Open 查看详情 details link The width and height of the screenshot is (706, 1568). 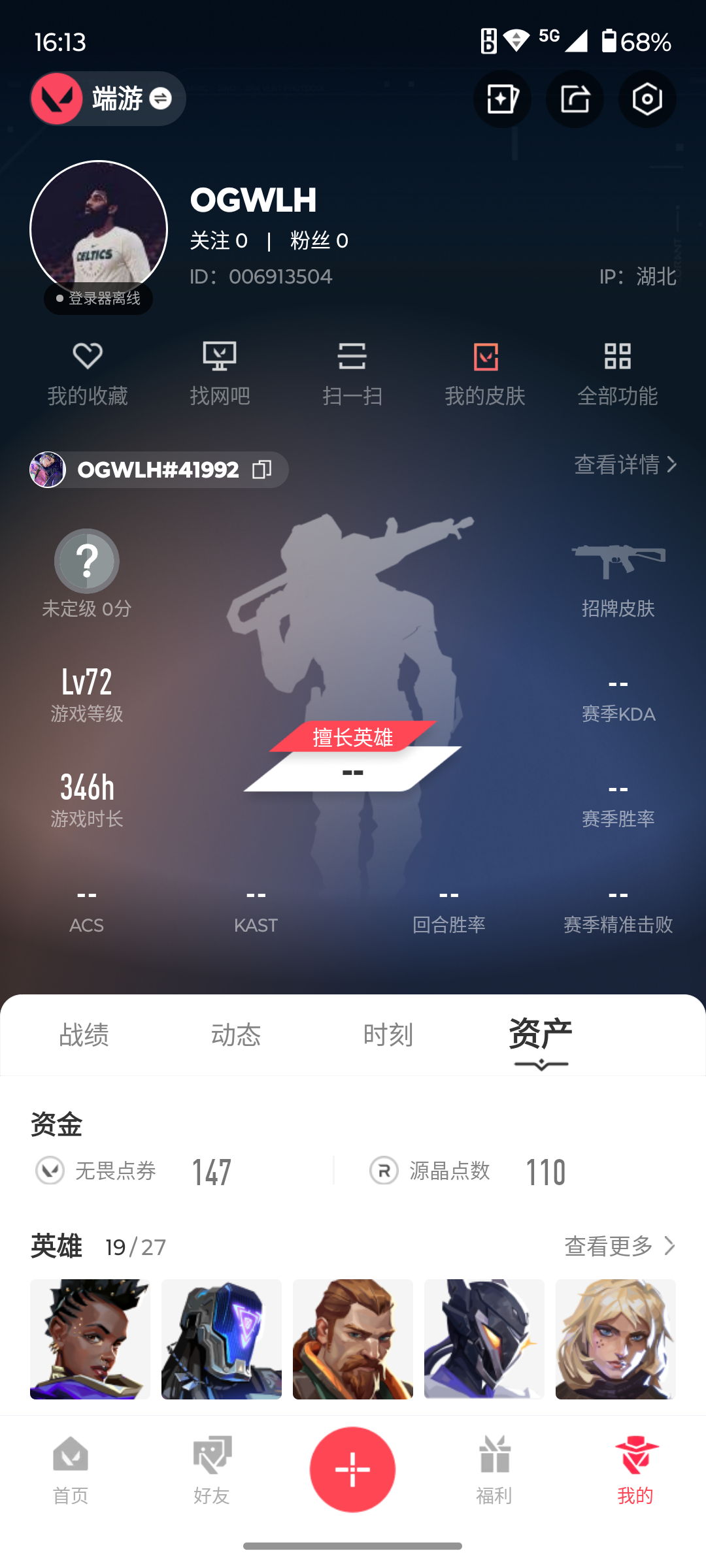(x=626, y=465)
